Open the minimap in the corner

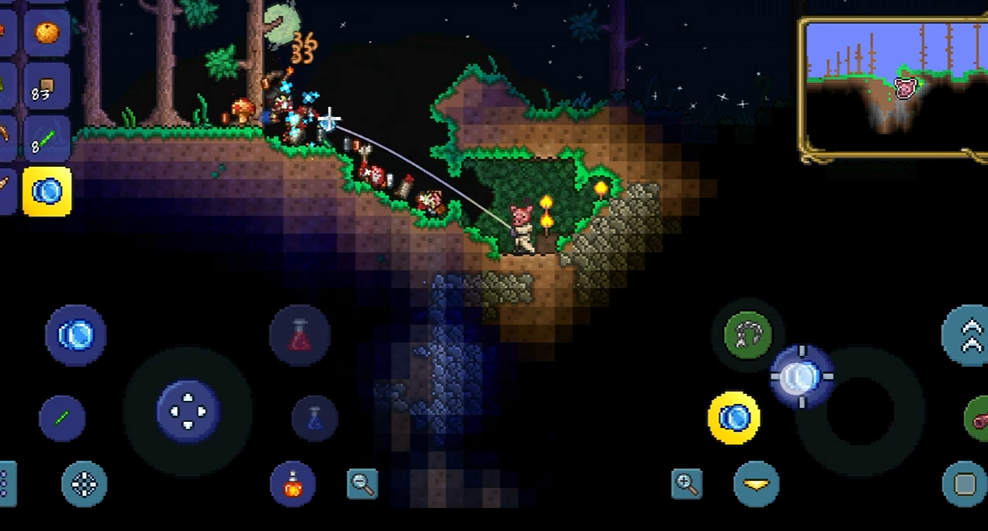894,88
